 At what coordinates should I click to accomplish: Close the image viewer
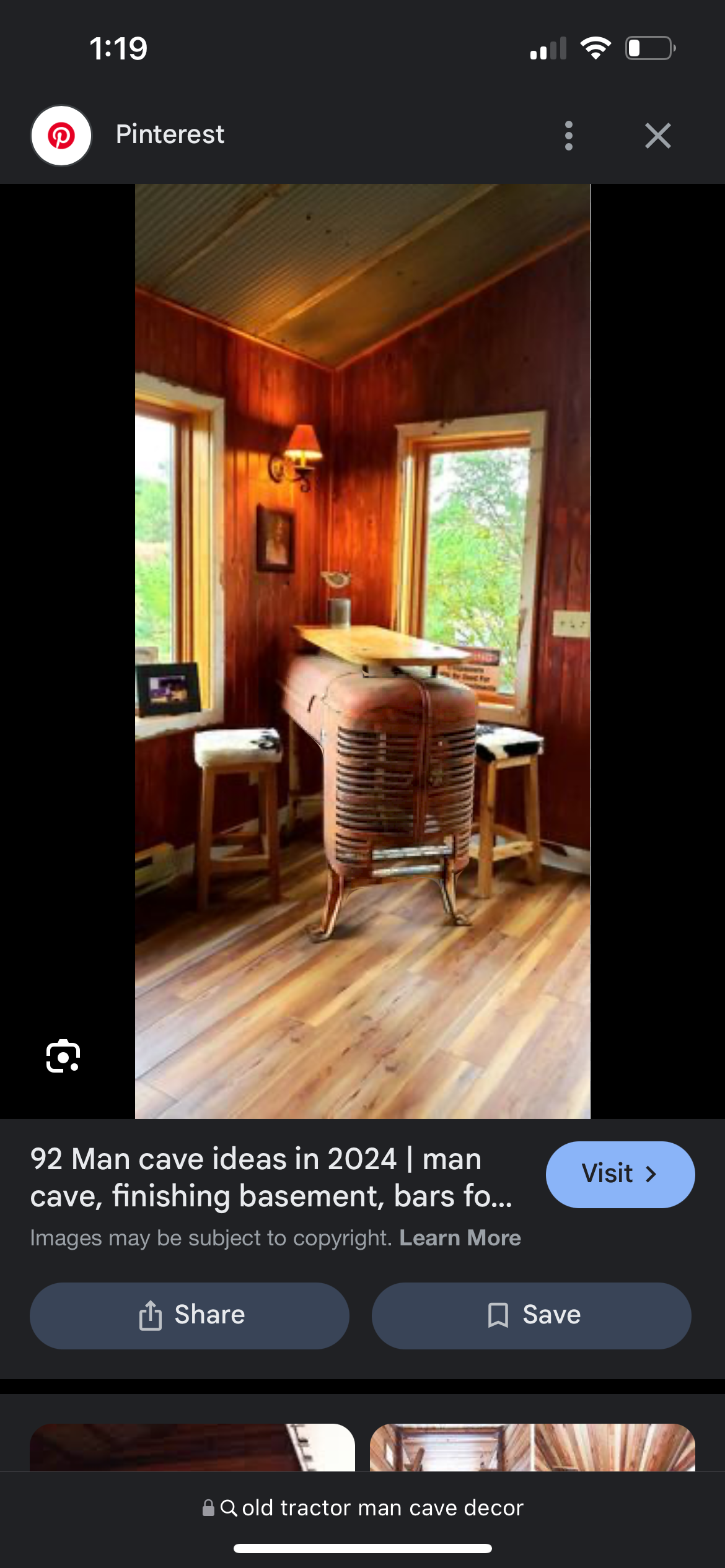click(x=657, y=136)
